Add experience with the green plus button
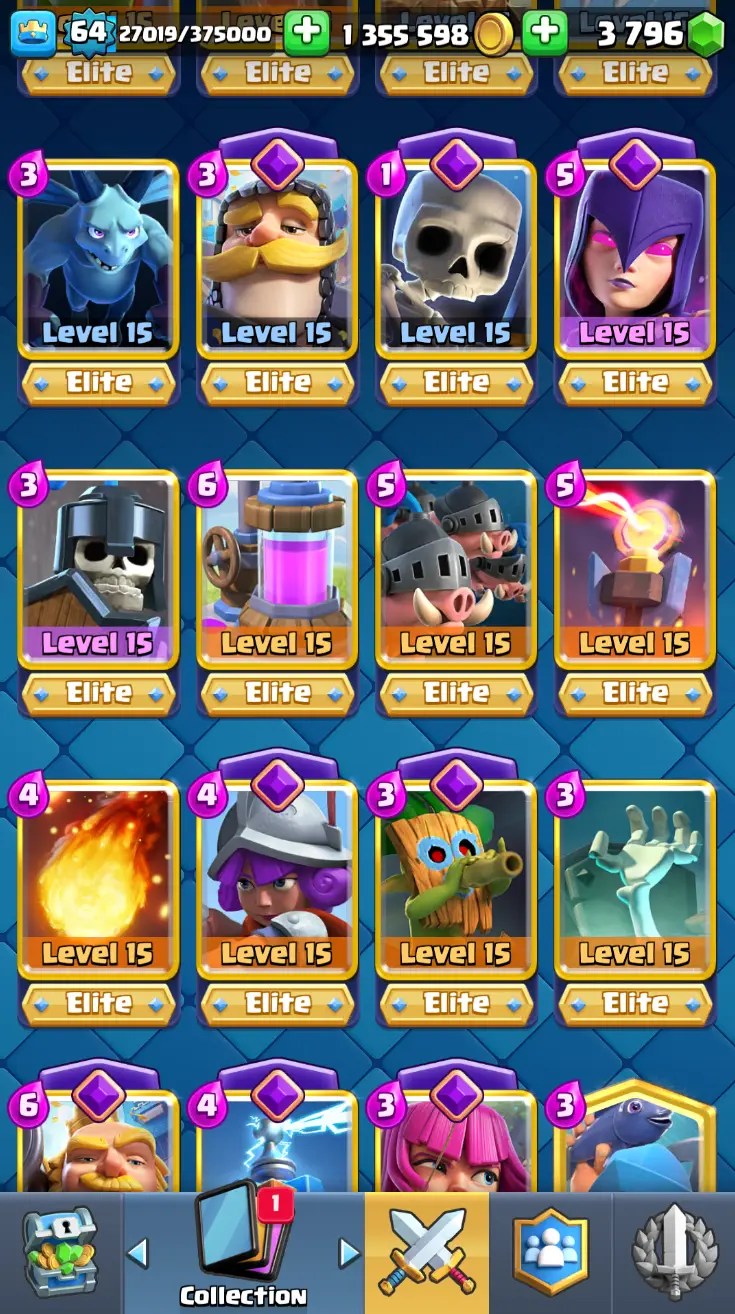Image resolution: width=735 pixels, height=1314 pixels. (307, 34)
